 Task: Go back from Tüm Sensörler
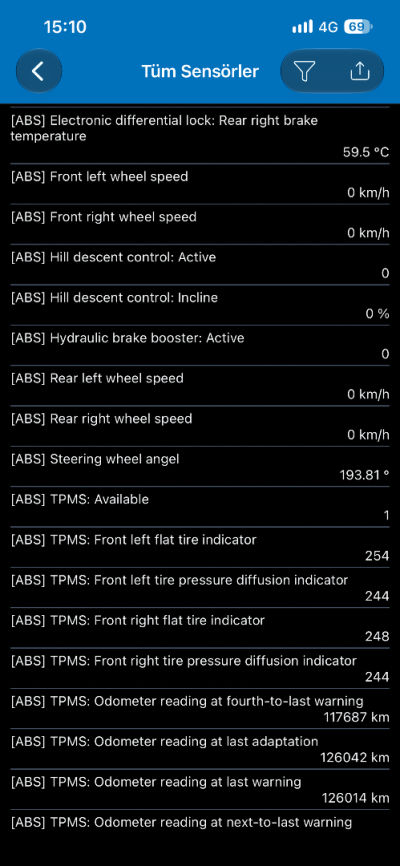pyautogui.click(x=38, y=71)
